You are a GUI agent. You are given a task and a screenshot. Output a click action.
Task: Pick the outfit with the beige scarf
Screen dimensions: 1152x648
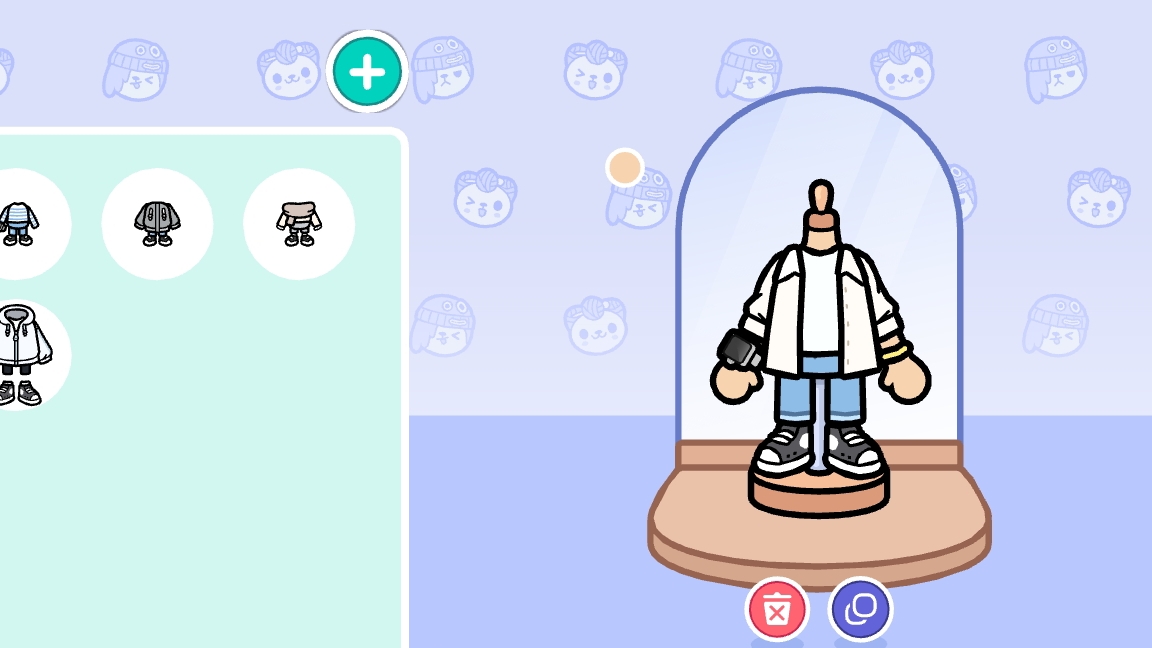(299, 223)
